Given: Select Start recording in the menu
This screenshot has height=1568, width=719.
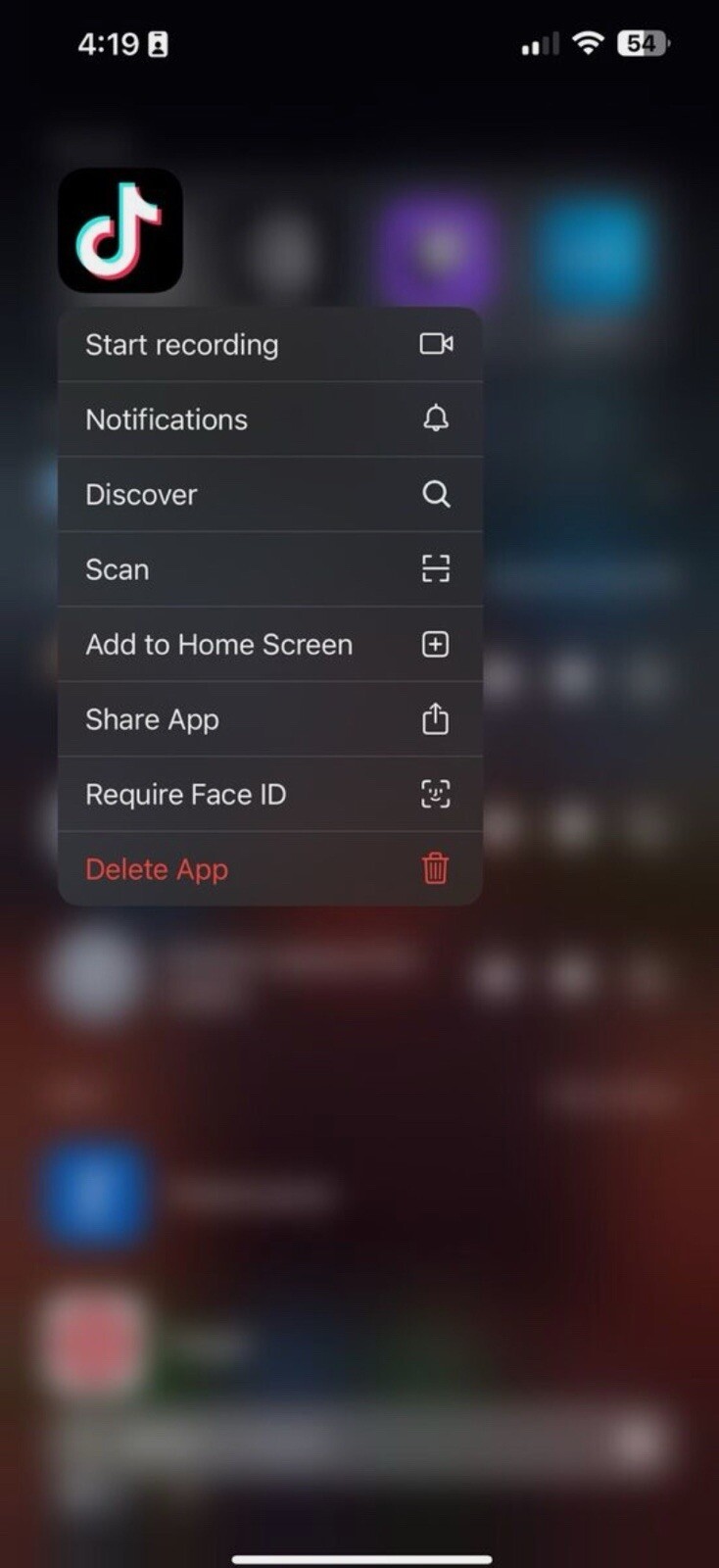Looking at the screenshot, I should tap(269, 345).
